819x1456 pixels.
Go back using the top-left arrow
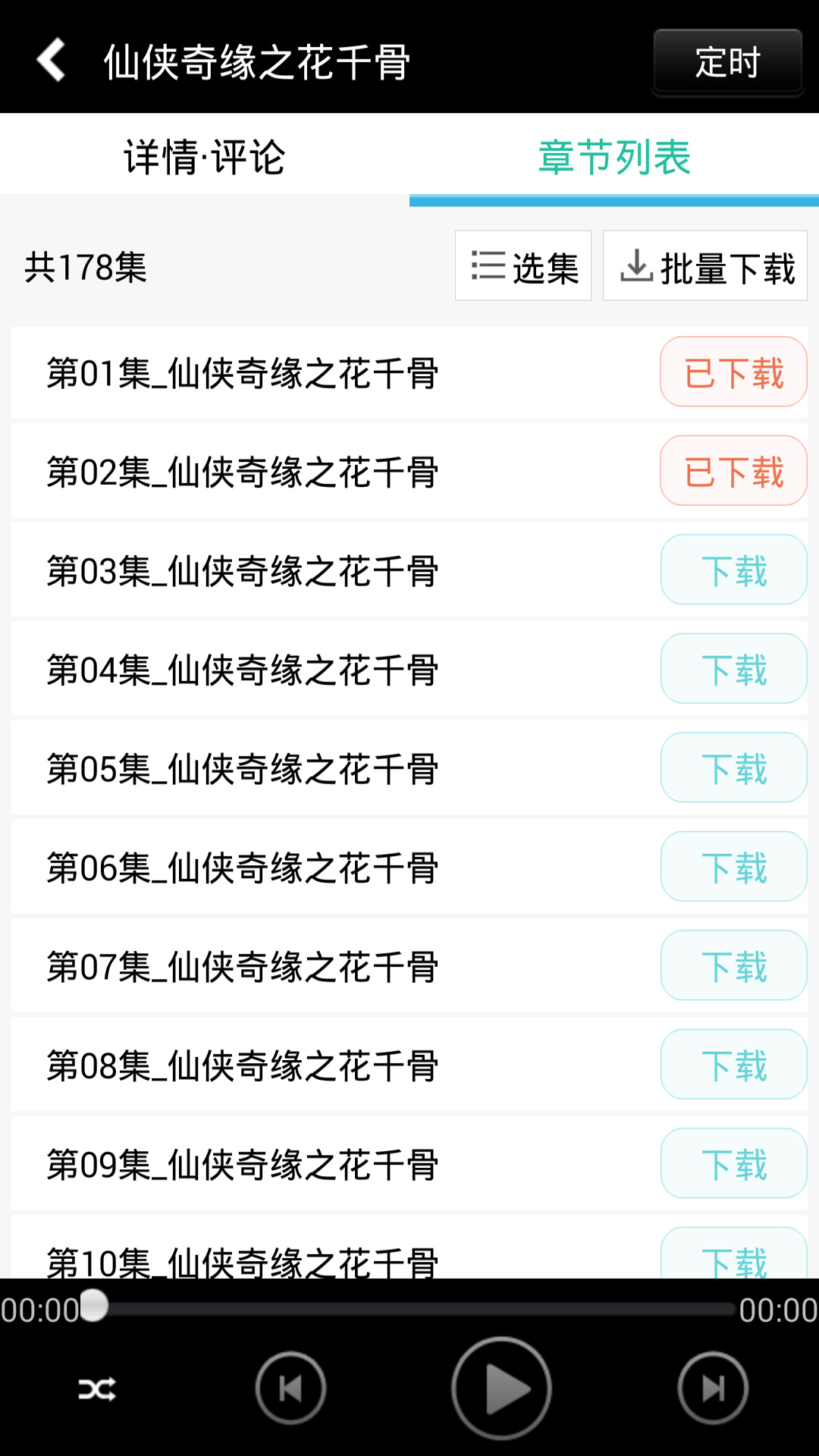click(52, 60)
